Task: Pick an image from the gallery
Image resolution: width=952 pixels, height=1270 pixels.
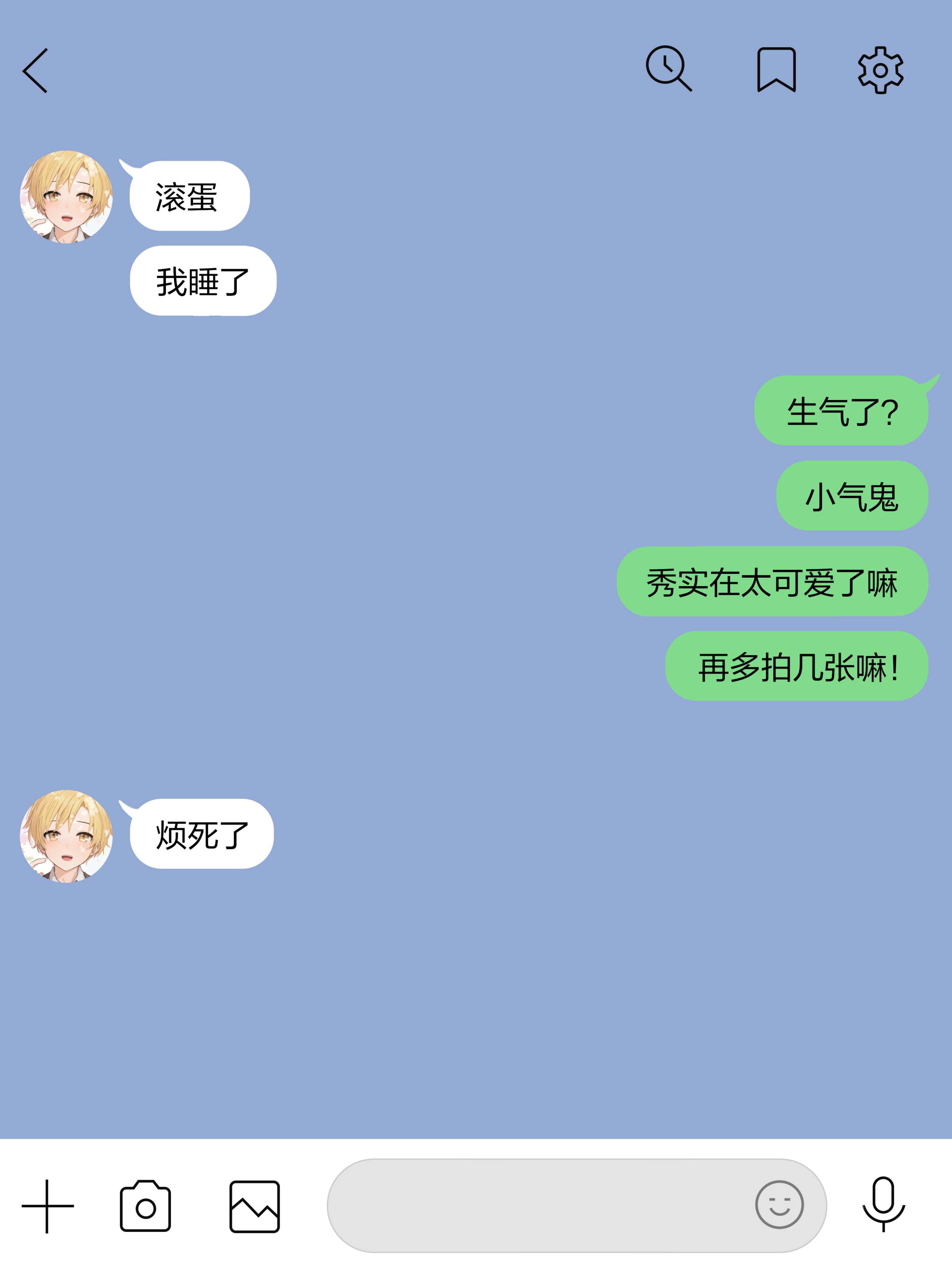Action: click(x=254, y=1206)
